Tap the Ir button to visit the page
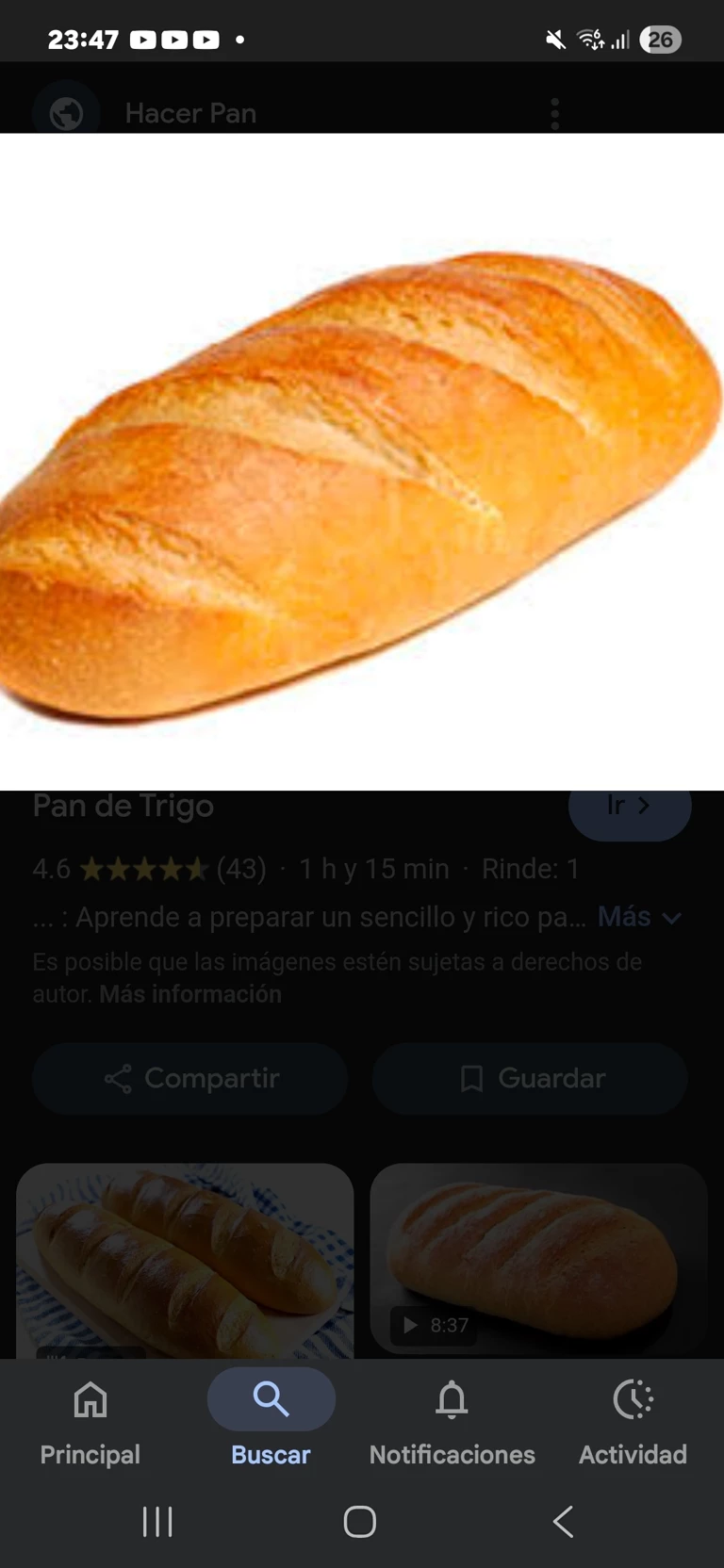Screen dimensions: 724x1568 coord(629,807)
